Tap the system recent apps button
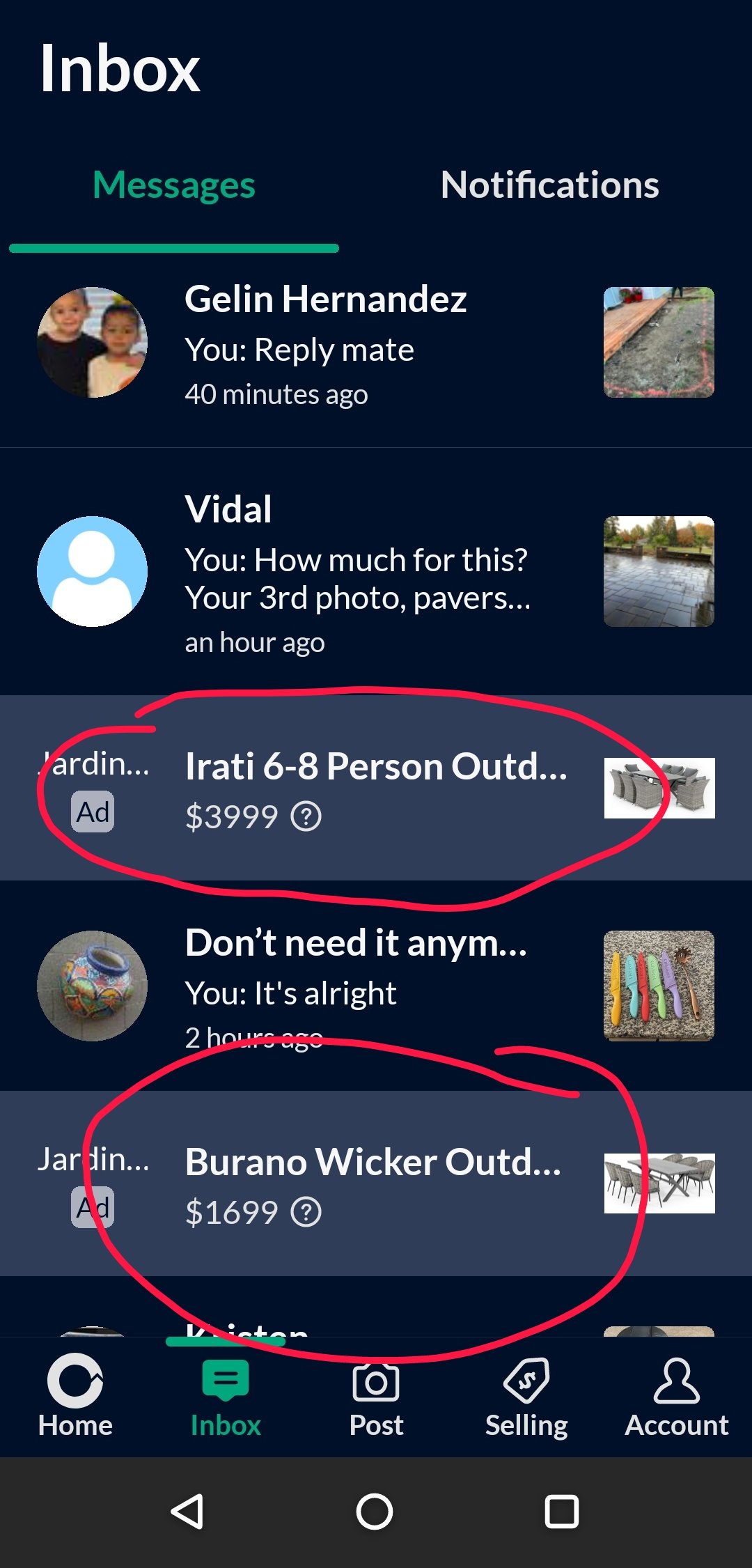This screenshot has height=1568, width=752. [x=561, y=1512]
